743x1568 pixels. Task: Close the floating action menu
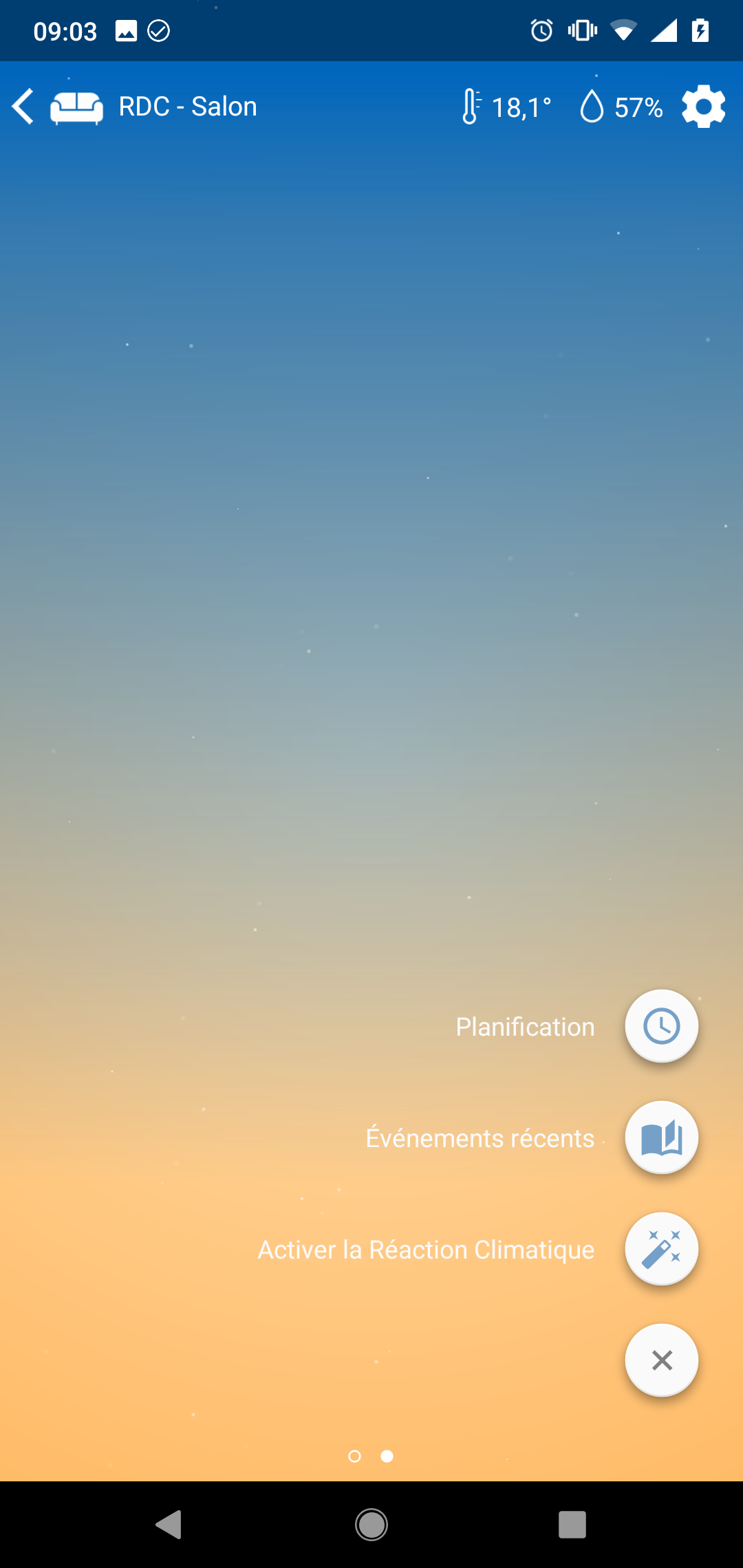pyautogui.click(x=661, y=1360)
